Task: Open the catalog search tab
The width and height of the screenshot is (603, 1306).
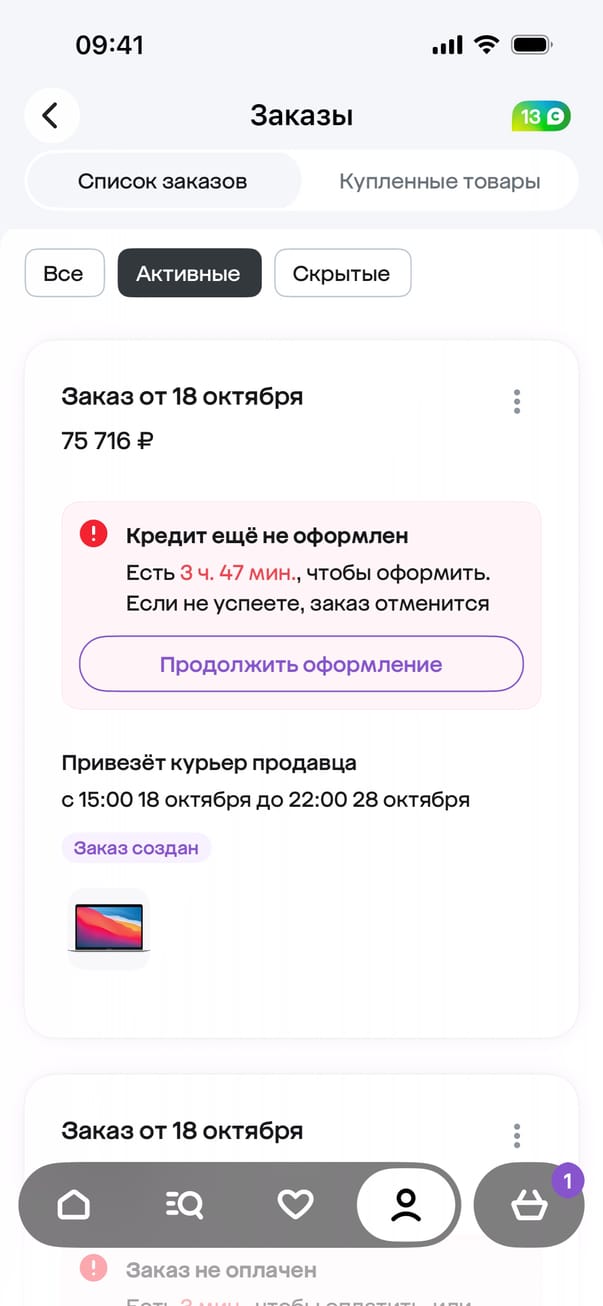Action: (x=184, y=1205)
